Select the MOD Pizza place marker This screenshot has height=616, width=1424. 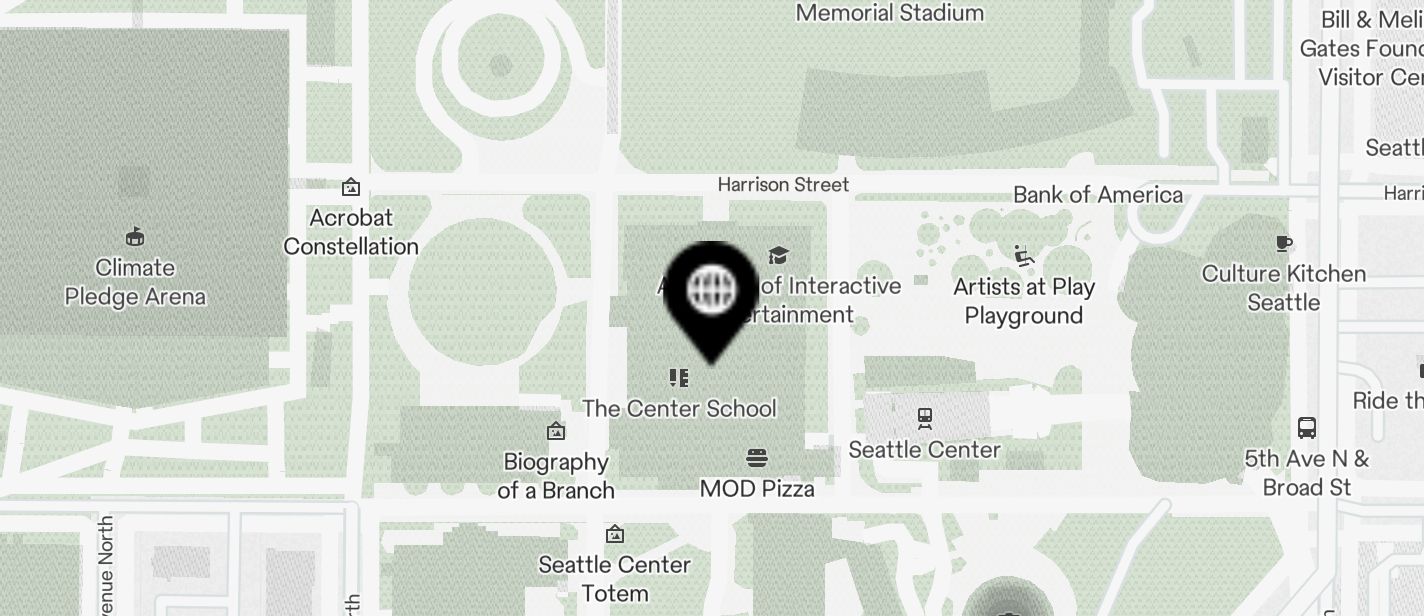point(757,459)
